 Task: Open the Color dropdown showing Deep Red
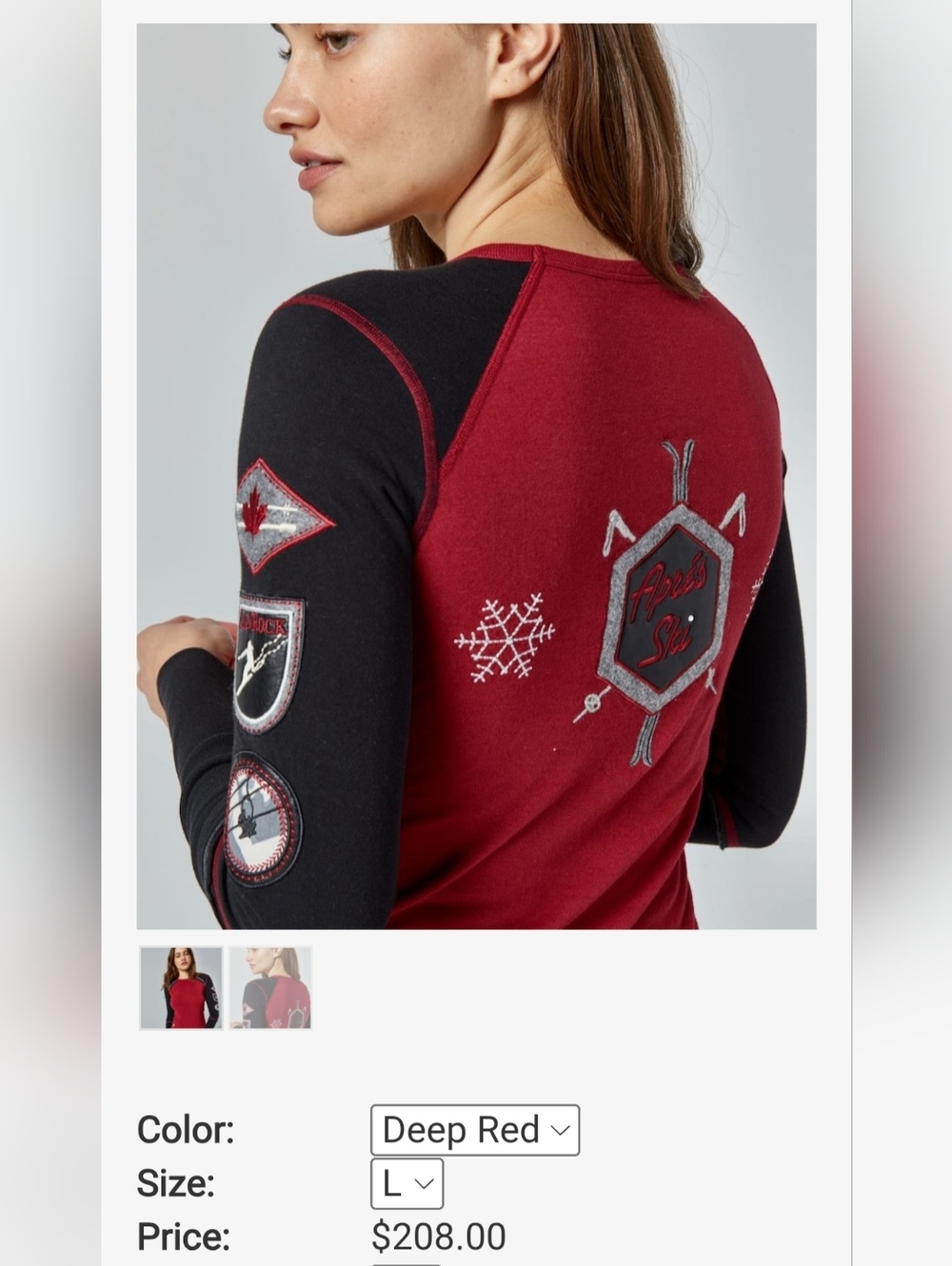click(x=474, y=1130)
